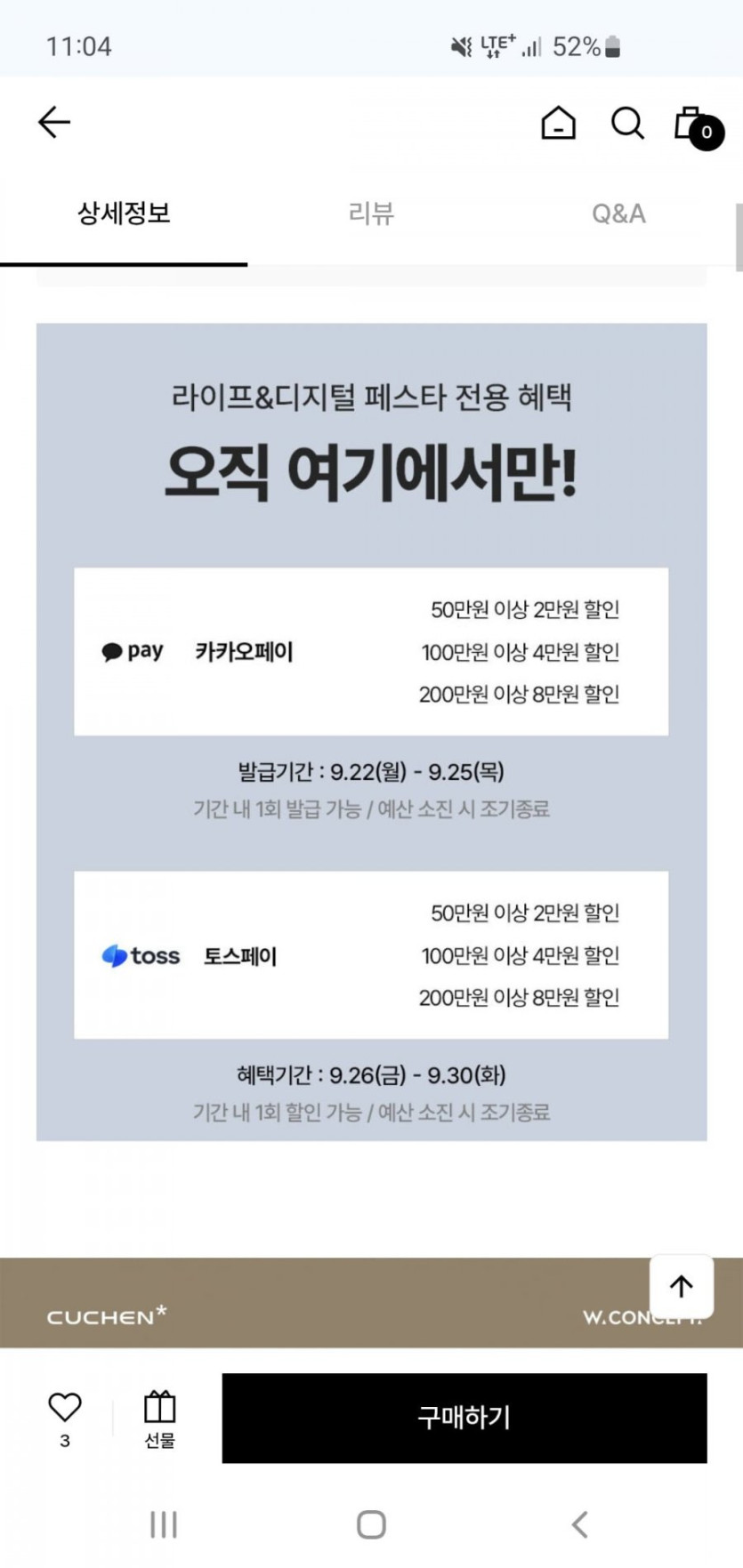This screenshot has width=743, height=1568.
Task: Tap the system home button
Action: click(371, 1524)
